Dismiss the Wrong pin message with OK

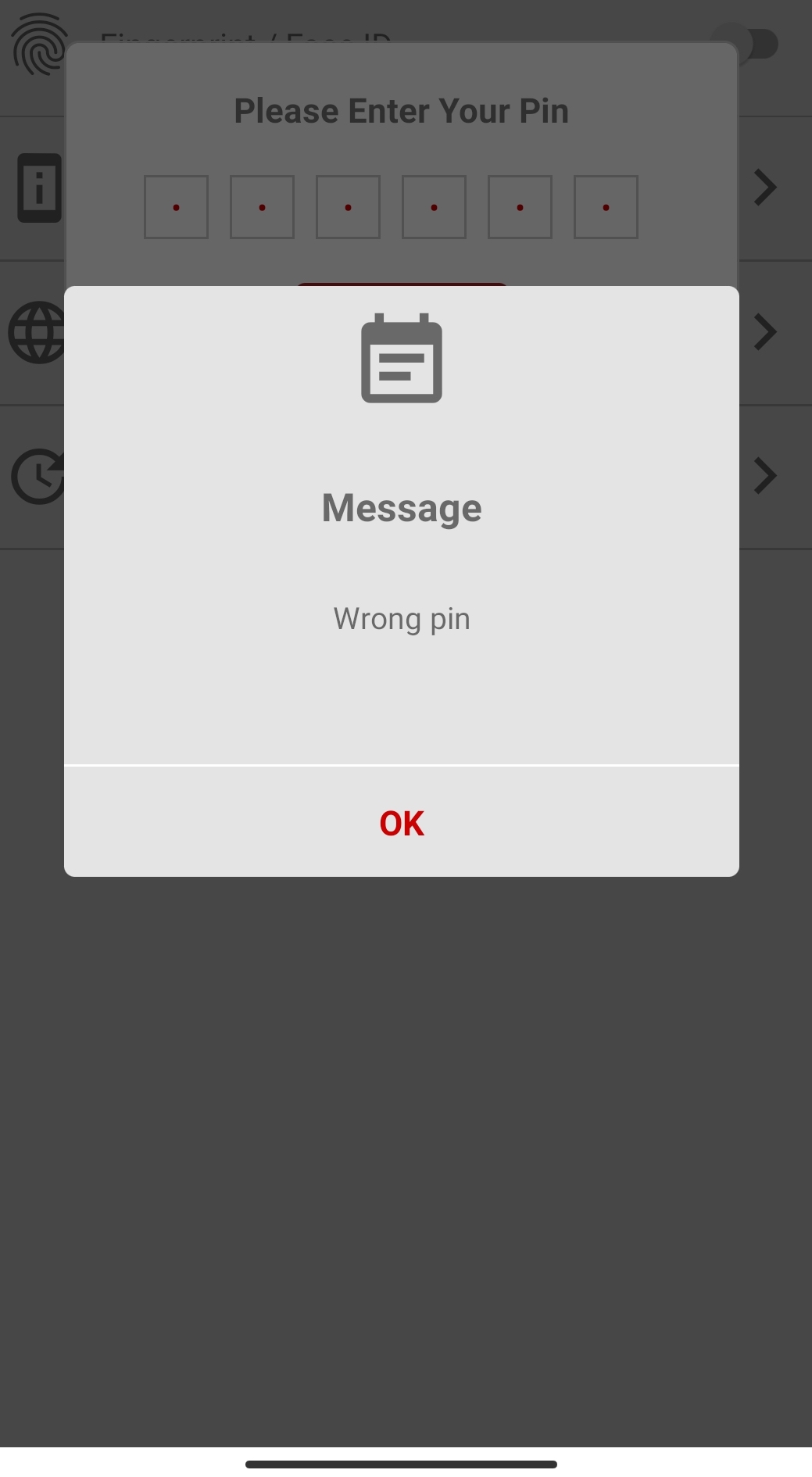tap(402, 823)
